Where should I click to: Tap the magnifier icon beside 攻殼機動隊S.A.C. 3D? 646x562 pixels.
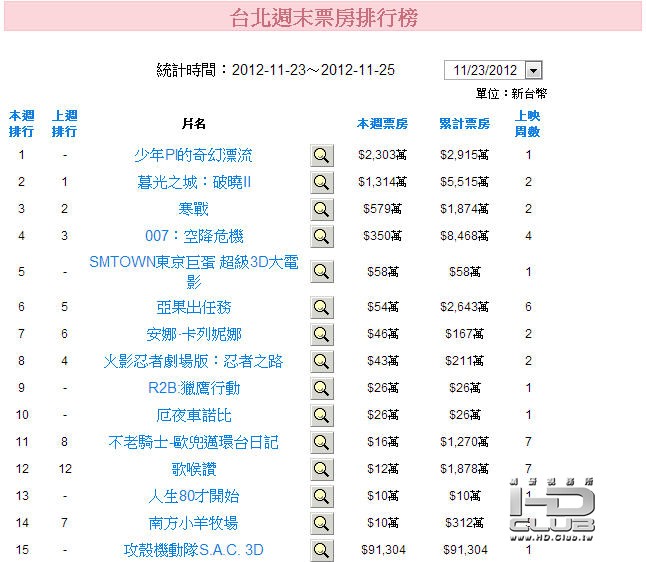point(321,550)
